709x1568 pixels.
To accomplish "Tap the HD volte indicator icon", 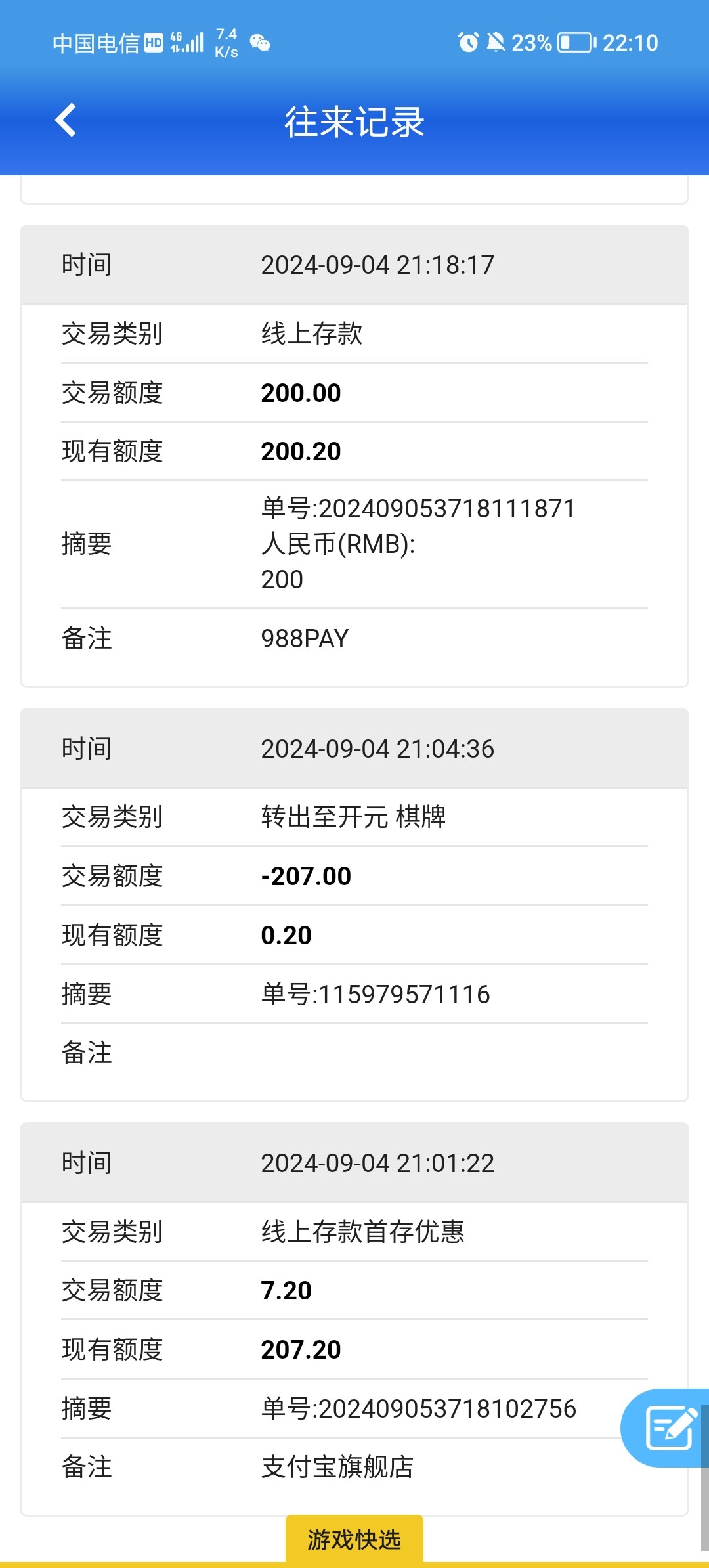I will click(x=152, y=41).
